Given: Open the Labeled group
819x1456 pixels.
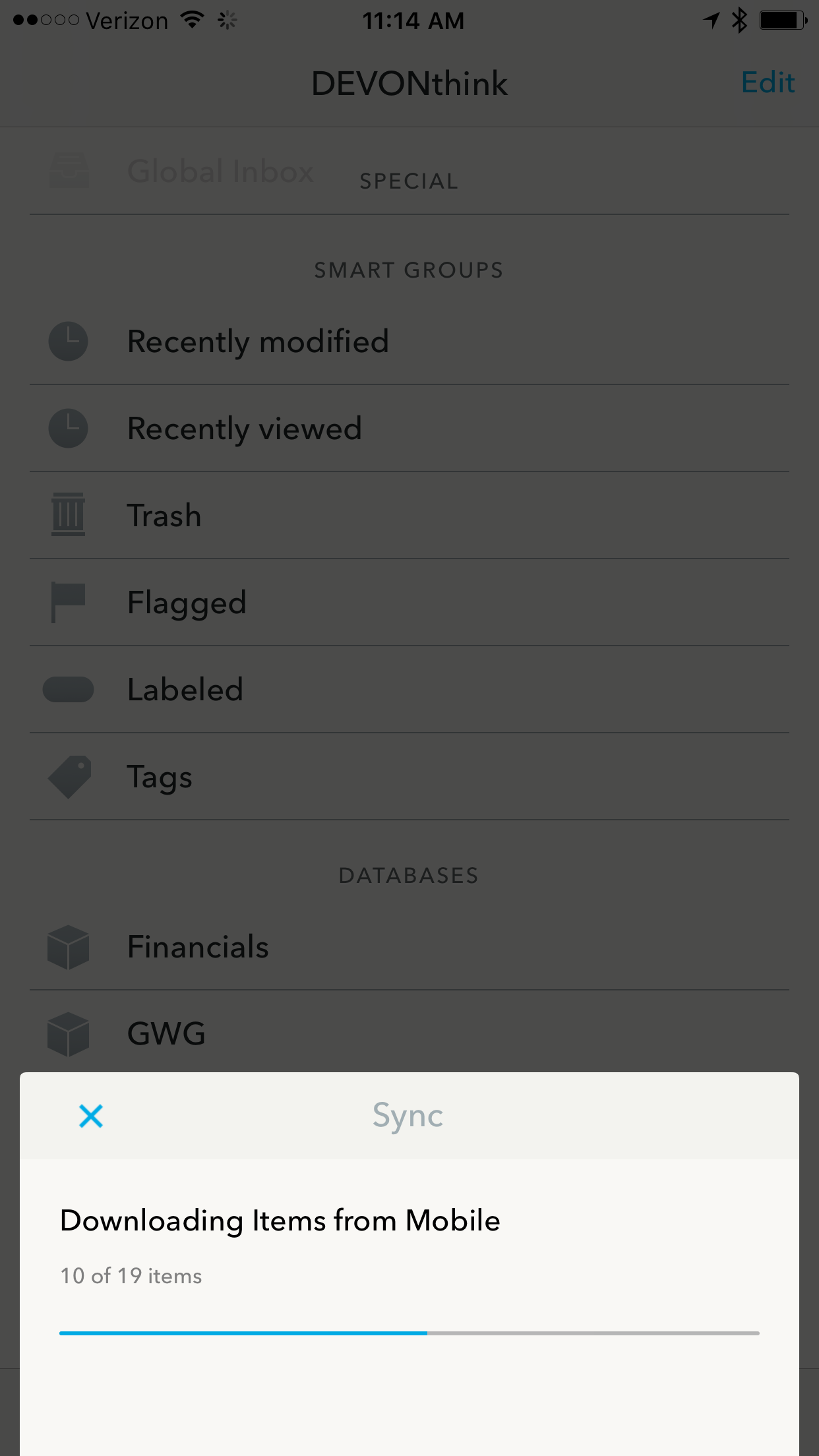Looking at the screenshot, I should [x=409, y=690].
